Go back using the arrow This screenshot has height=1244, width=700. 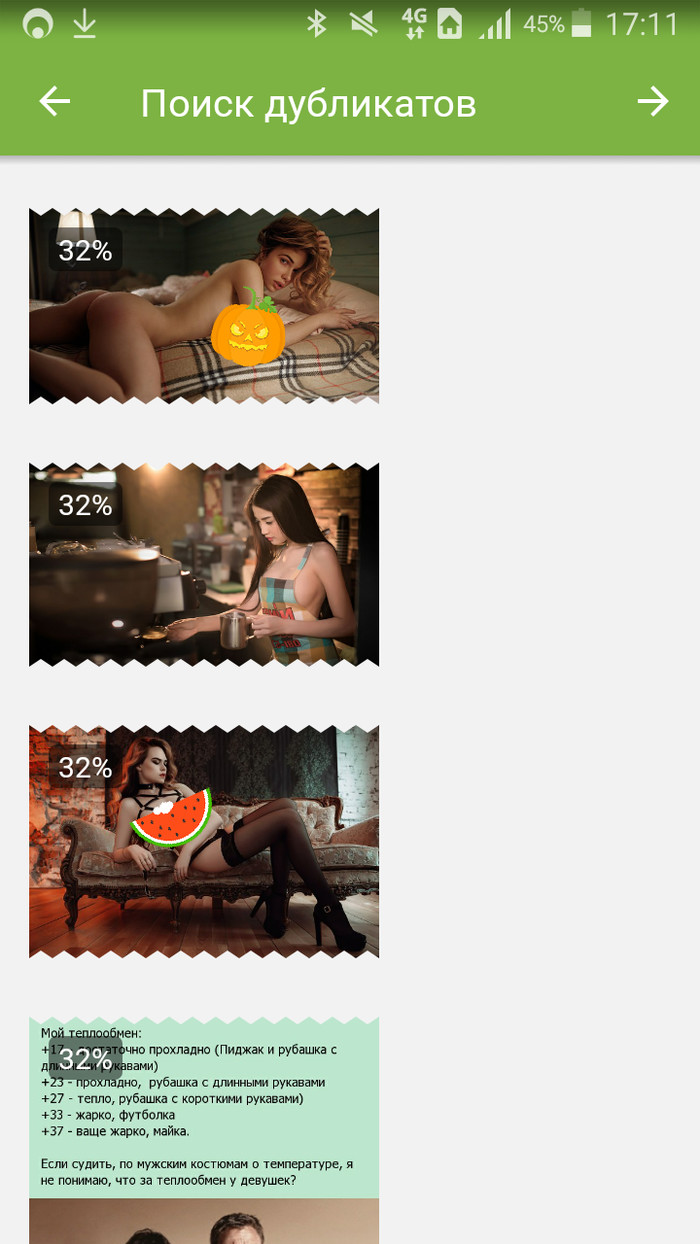(x=55, y=102)
